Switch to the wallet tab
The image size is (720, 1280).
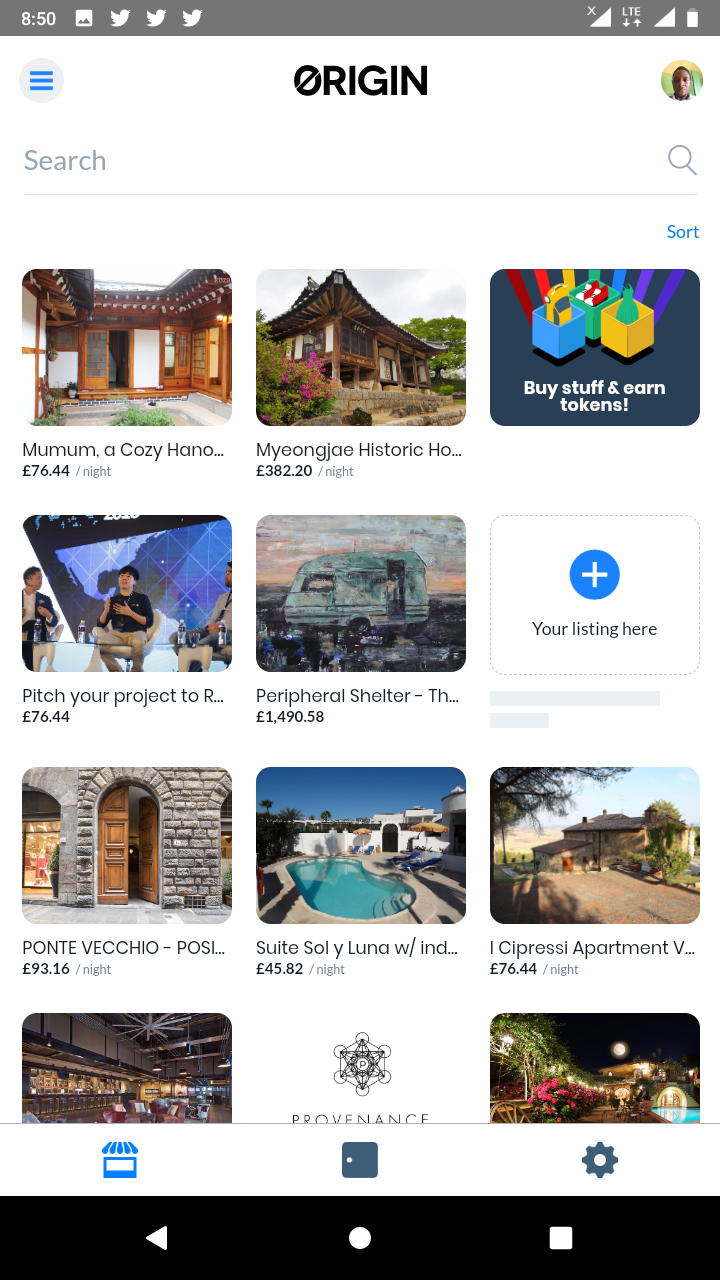[360, 1160]
